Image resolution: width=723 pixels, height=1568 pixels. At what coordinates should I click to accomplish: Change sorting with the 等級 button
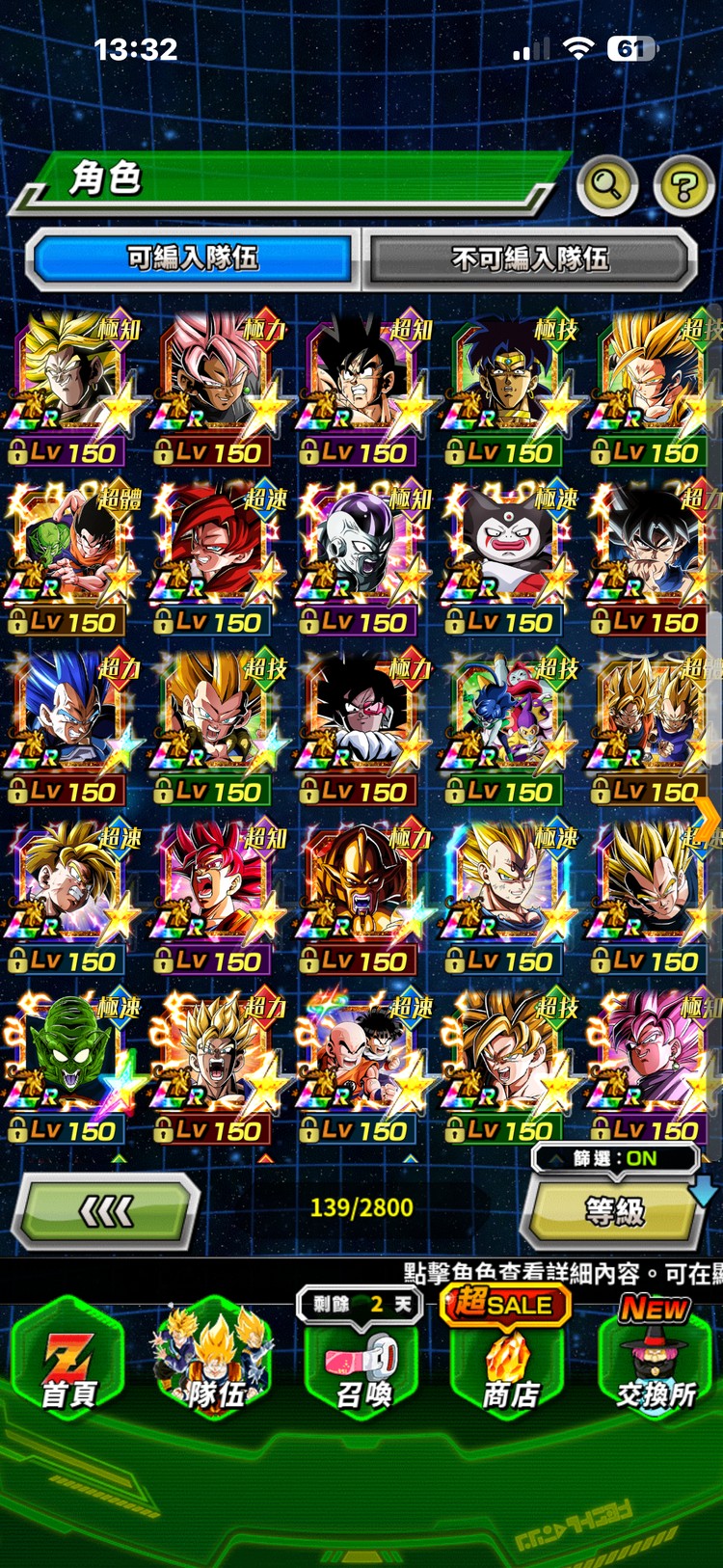pos(613,1211)
